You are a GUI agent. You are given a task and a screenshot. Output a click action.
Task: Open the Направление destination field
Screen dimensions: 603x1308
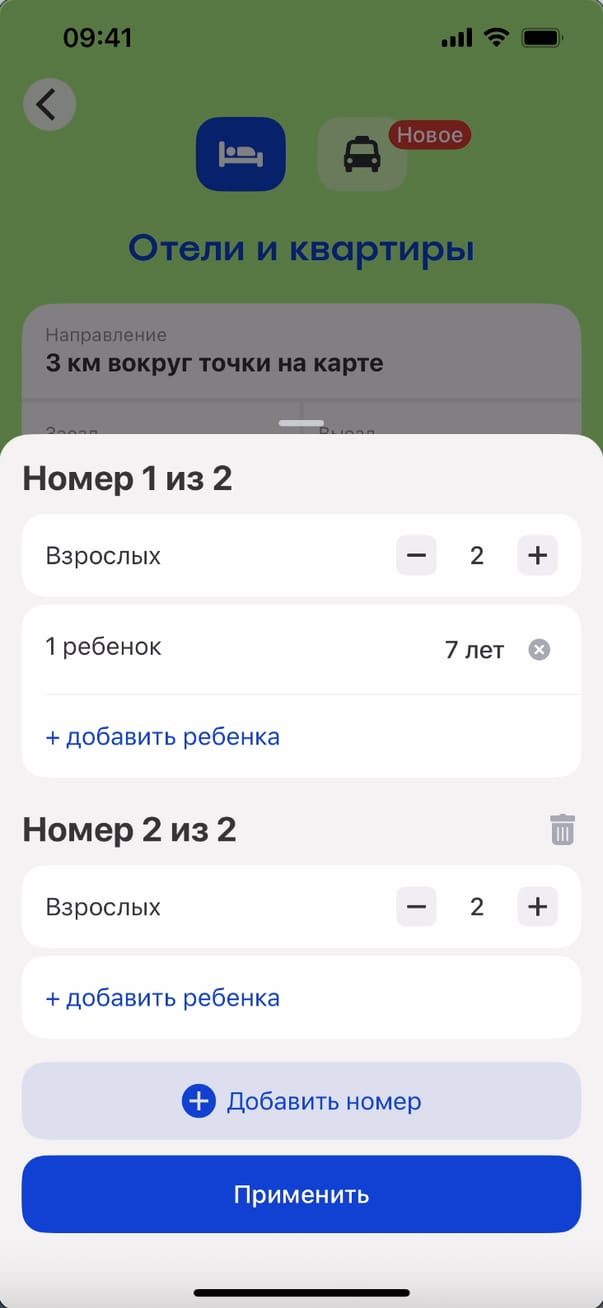pyautogui.click(x=301, y=351)
